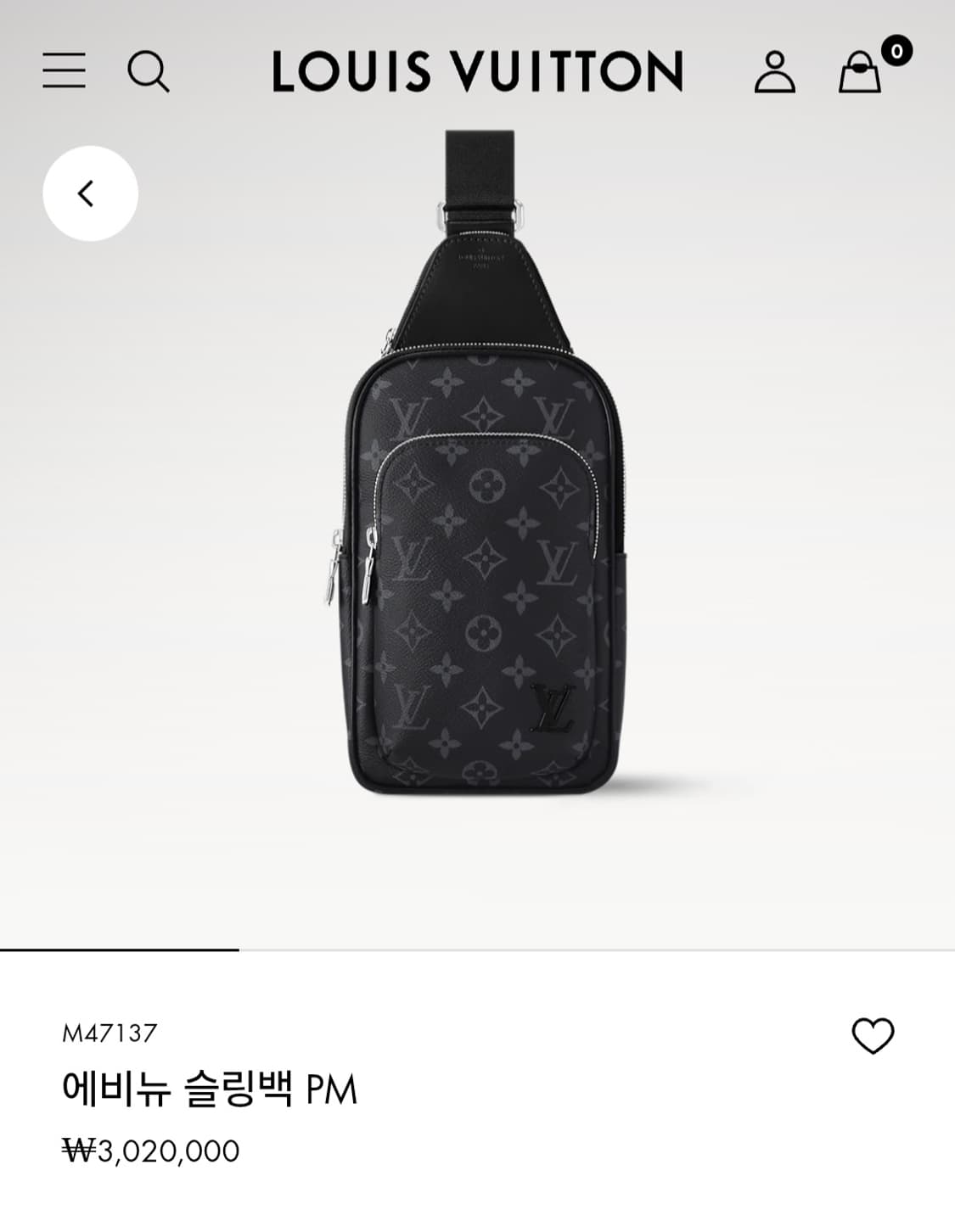Viewport: 955px width, 1232px height.
Task: Click the bag's item count badge showing 0
Action: click(x=898, y=49)
